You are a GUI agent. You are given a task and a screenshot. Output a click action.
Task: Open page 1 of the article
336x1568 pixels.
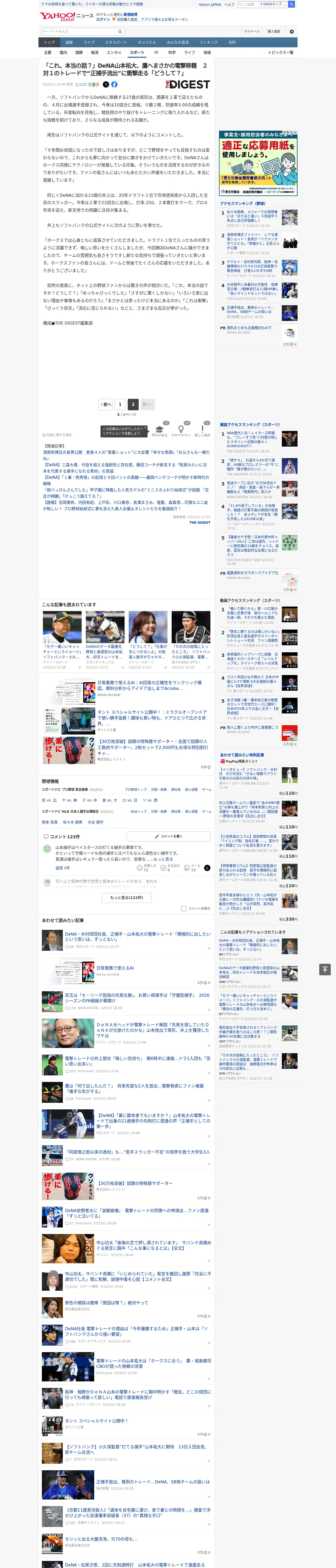(x=120, y=404)
